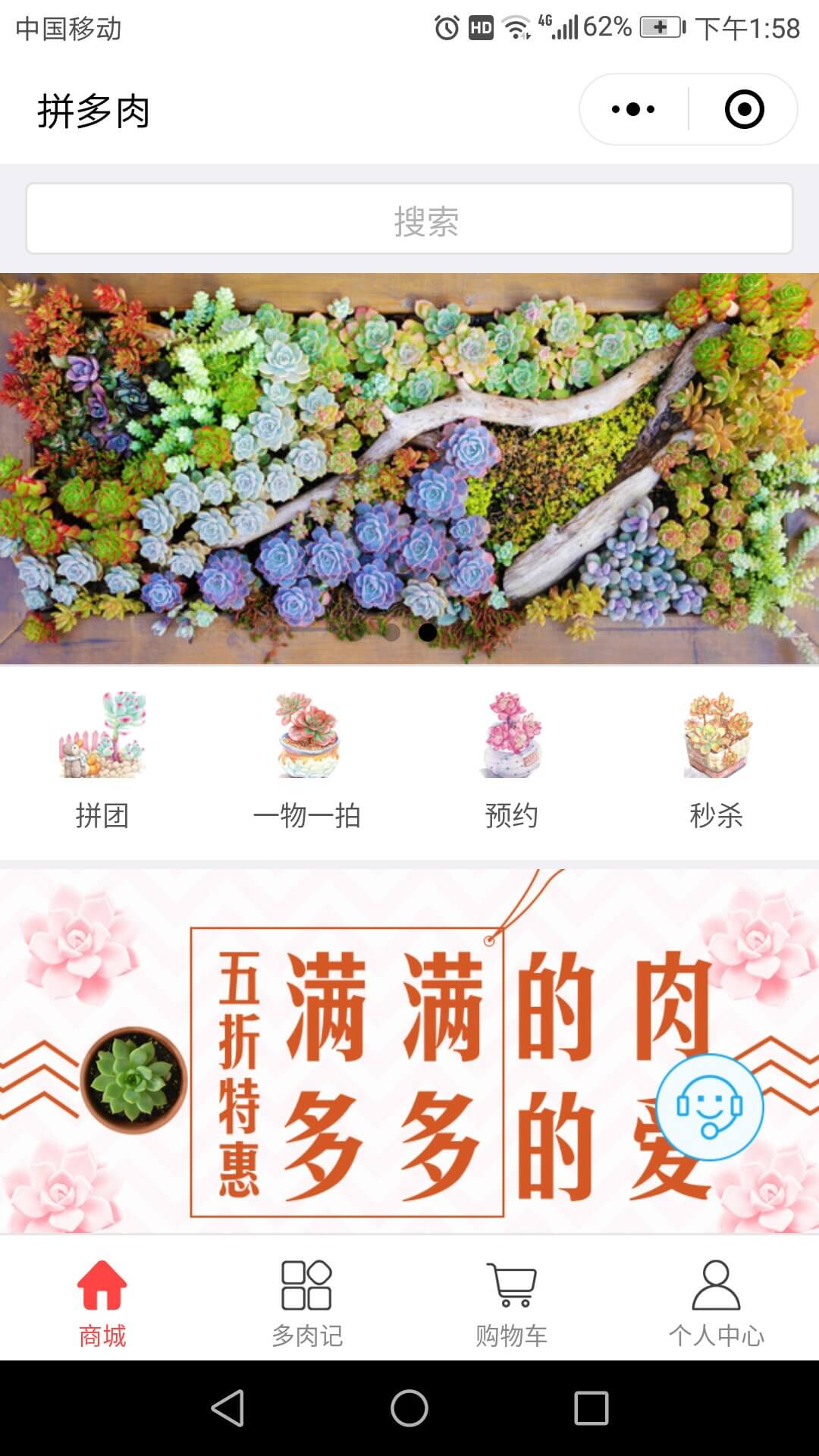This screenshot has height=1456, width=819.
Task: Tap the system back button
Action: click(227, 1408)
